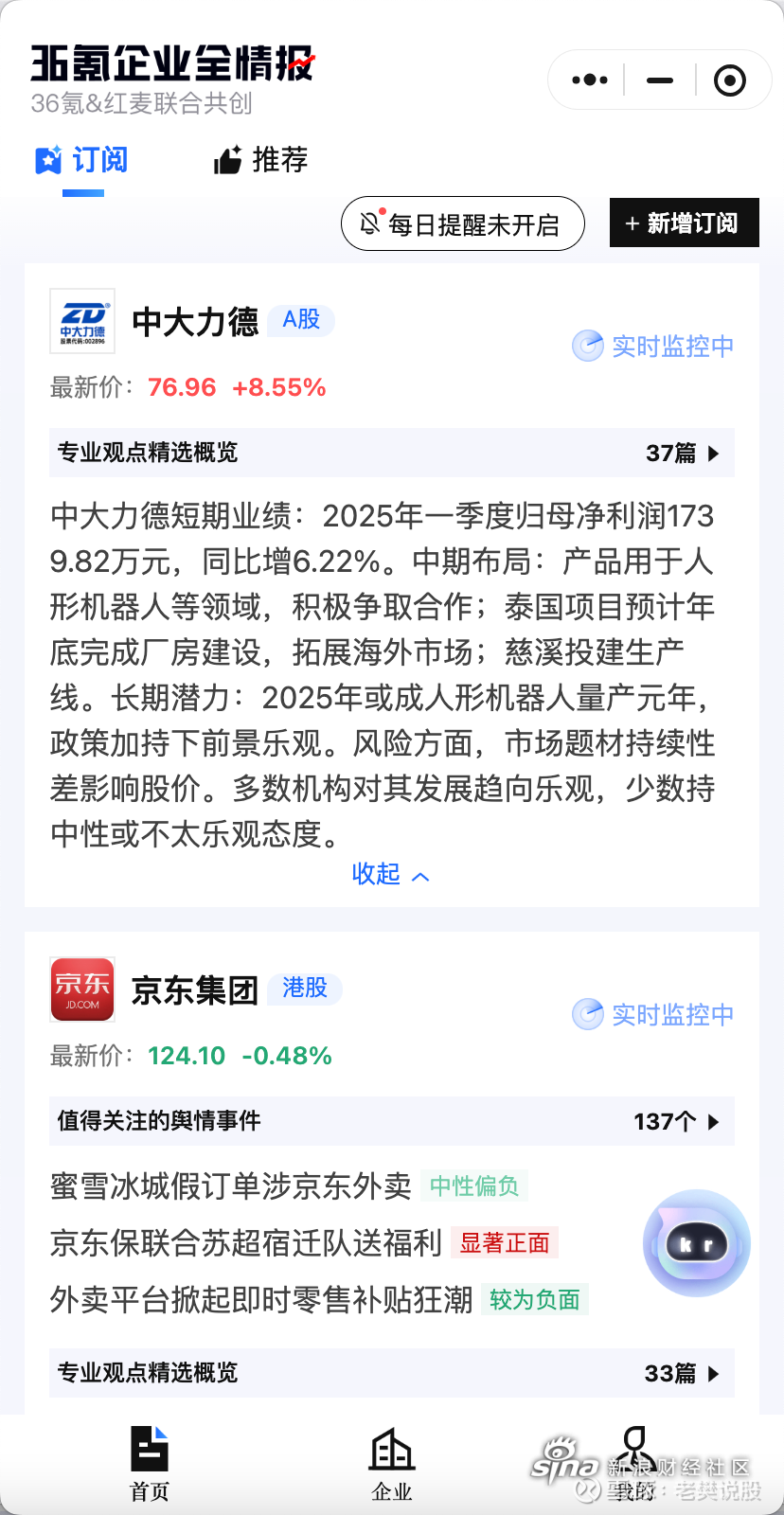Switch to the 订阅 tab
The image size is (784, 1515).
[82, 161]
